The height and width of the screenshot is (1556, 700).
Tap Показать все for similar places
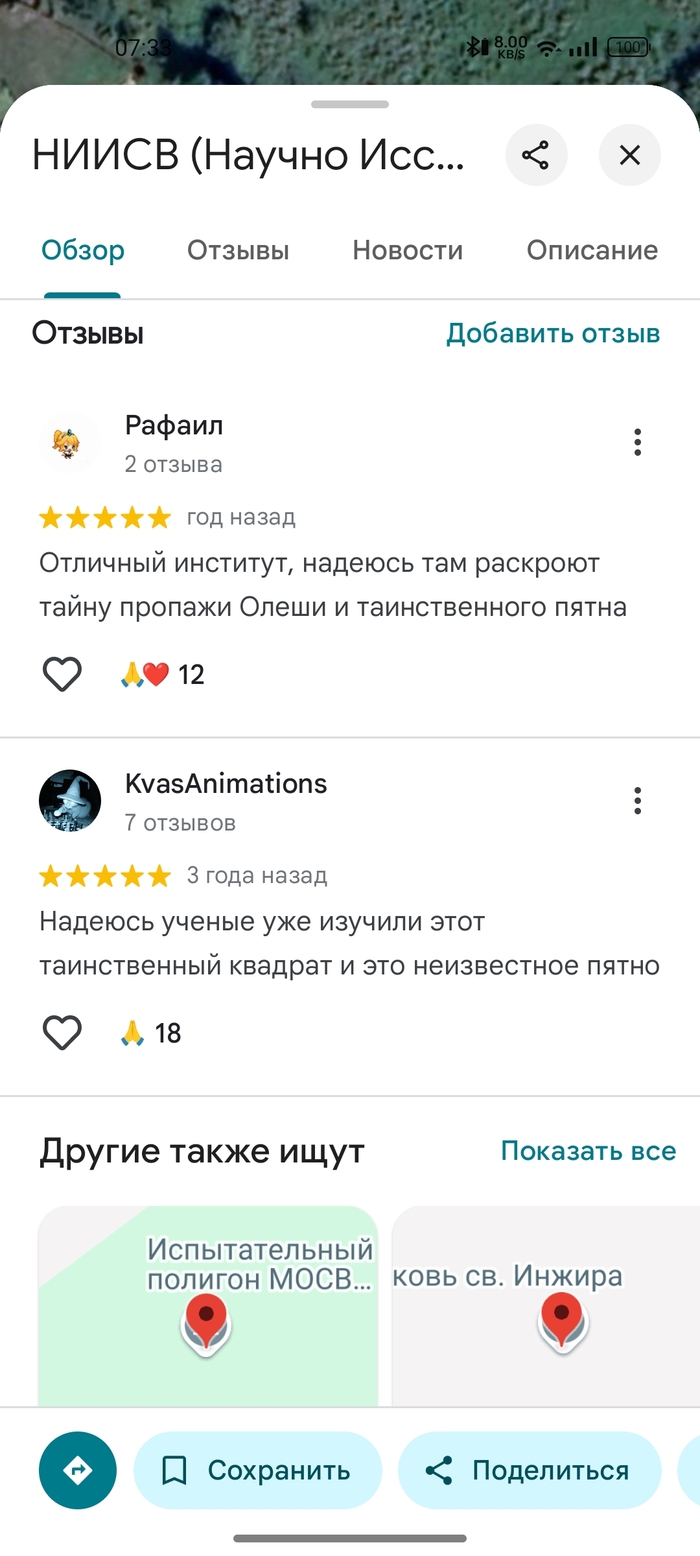(588, 1151)
